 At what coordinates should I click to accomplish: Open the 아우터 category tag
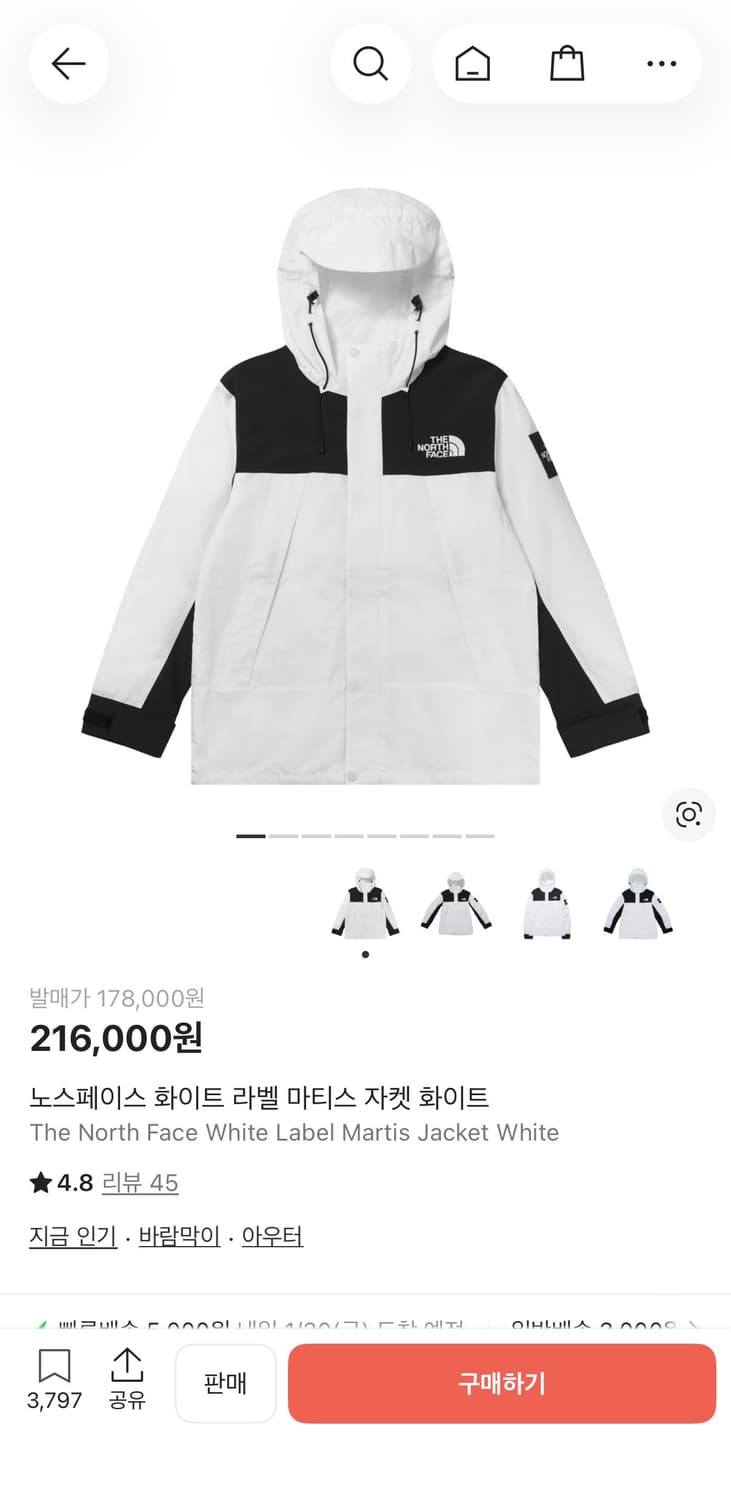(x=272, y=1236)
